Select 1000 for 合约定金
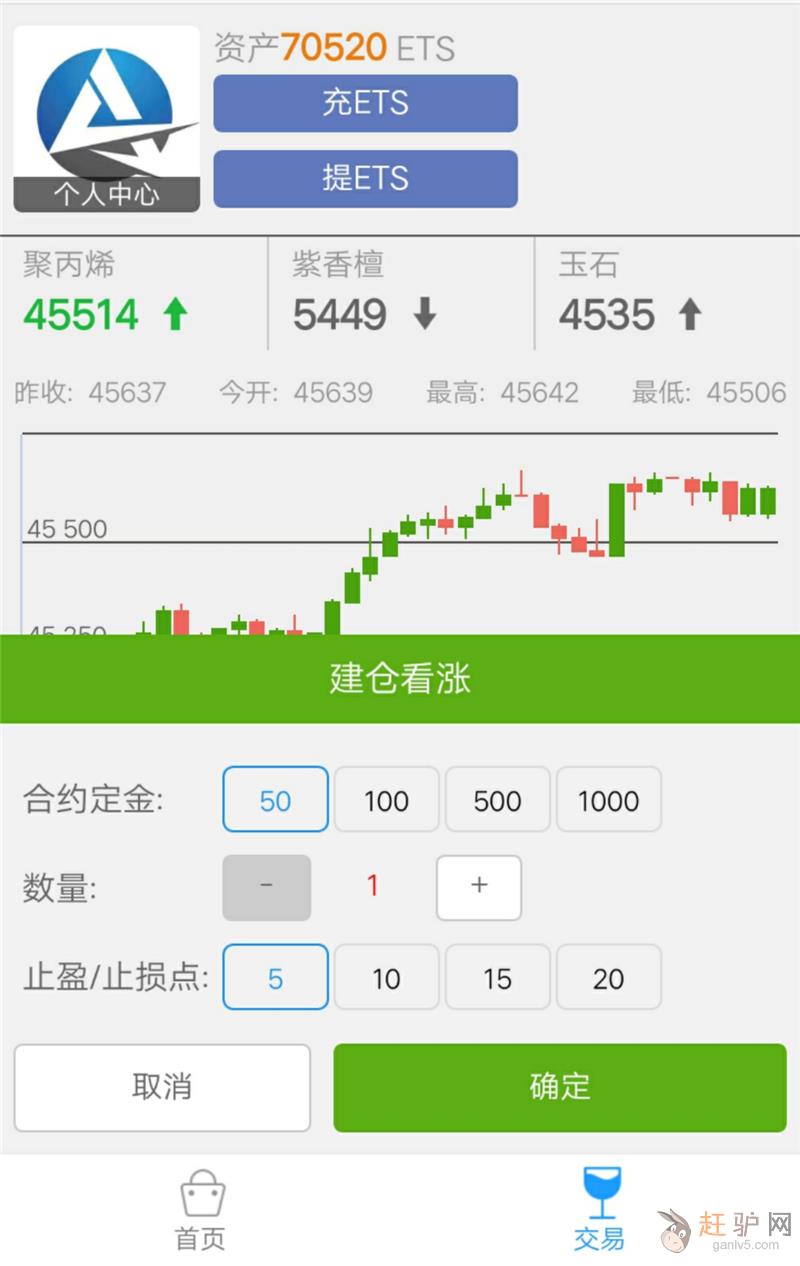Screen dimensions: 800x1266 (608, 800)
